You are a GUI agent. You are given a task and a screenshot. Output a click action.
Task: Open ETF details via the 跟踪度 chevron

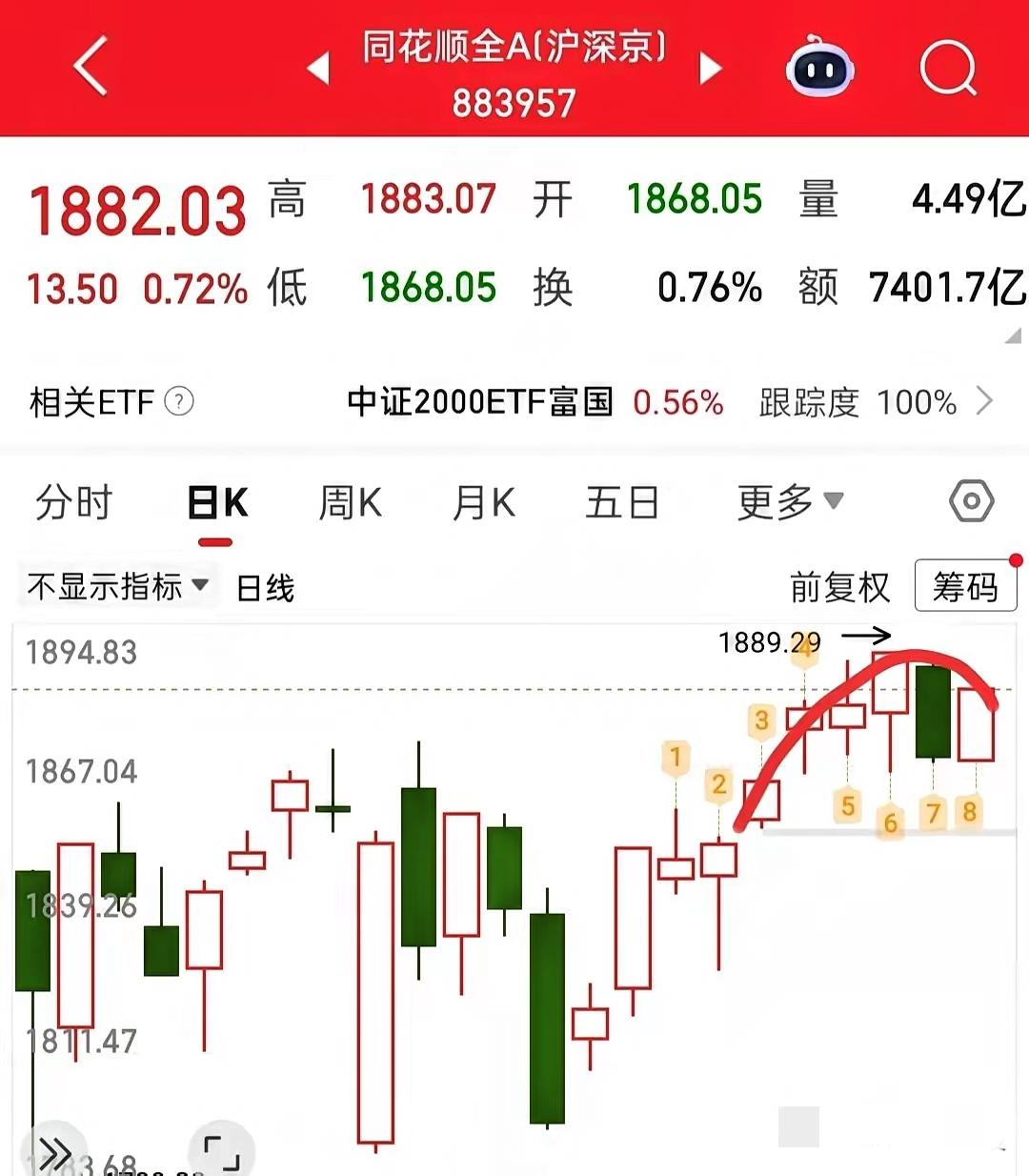[x=985, y=401]
